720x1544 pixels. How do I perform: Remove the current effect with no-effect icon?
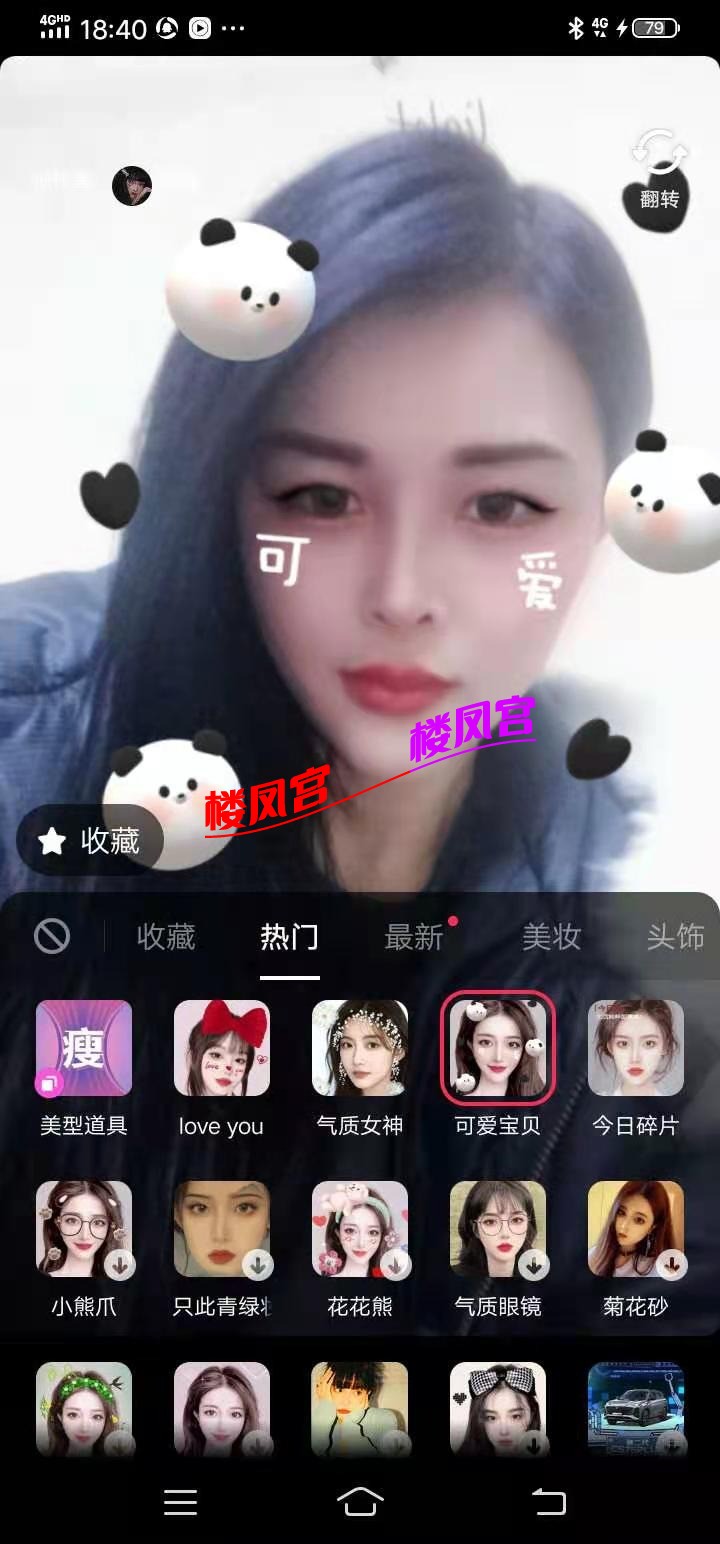click(52, 937)
